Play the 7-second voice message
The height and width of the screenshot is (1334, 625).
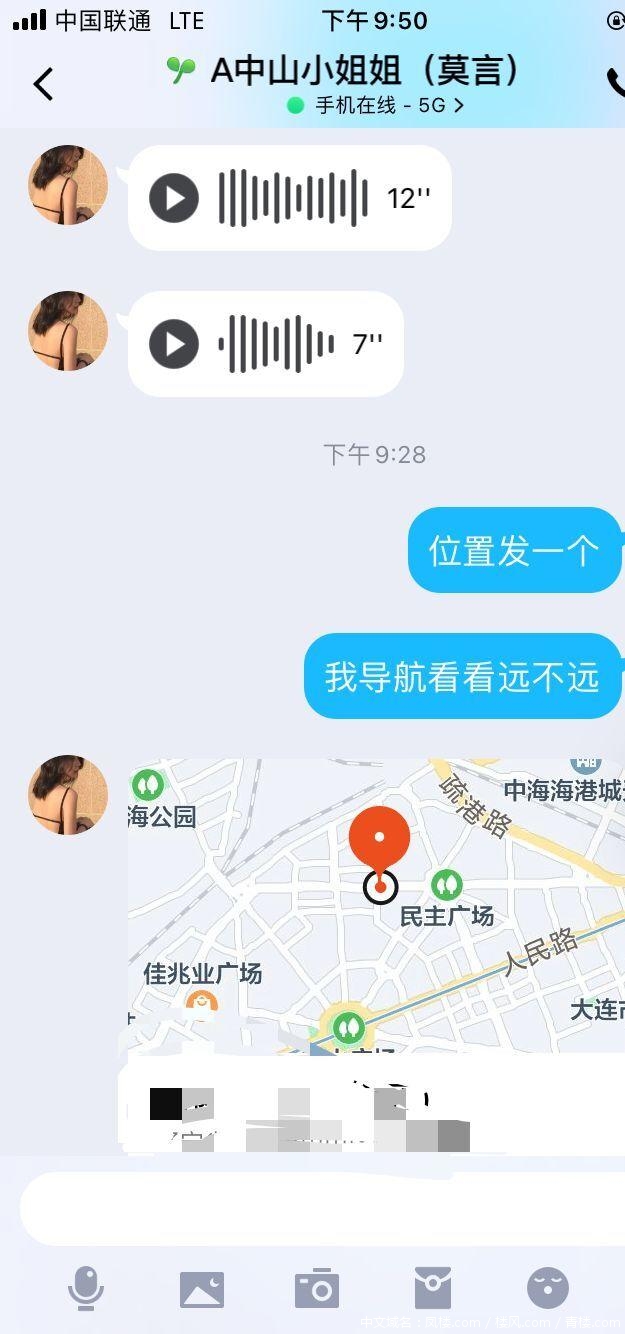pos(175,344)
